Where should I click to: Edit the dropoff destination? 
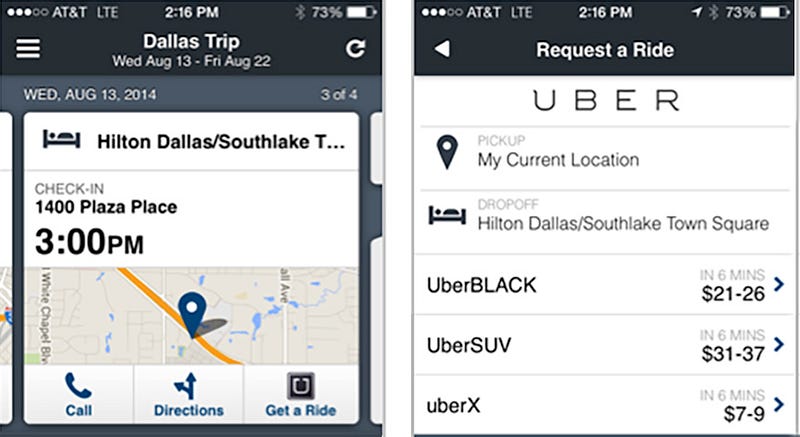point(605,216)
